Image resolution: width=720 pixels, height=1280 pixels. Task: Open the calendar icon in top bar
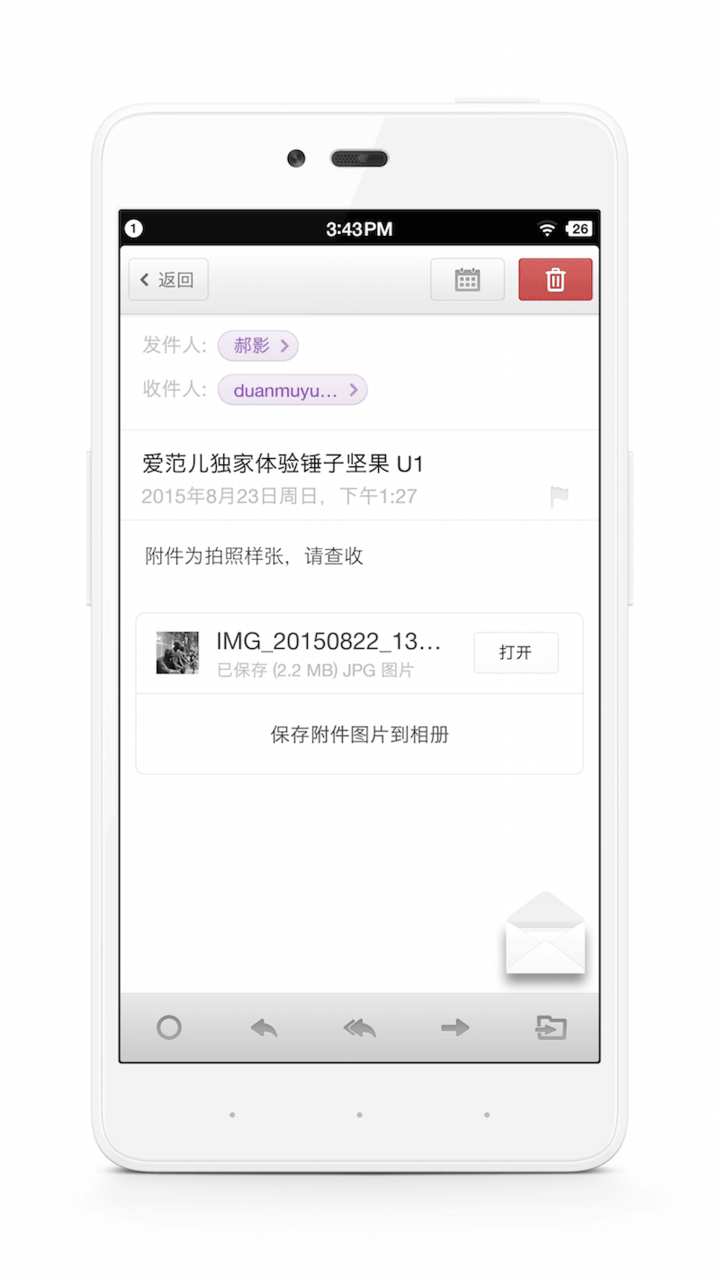point(467,280)
